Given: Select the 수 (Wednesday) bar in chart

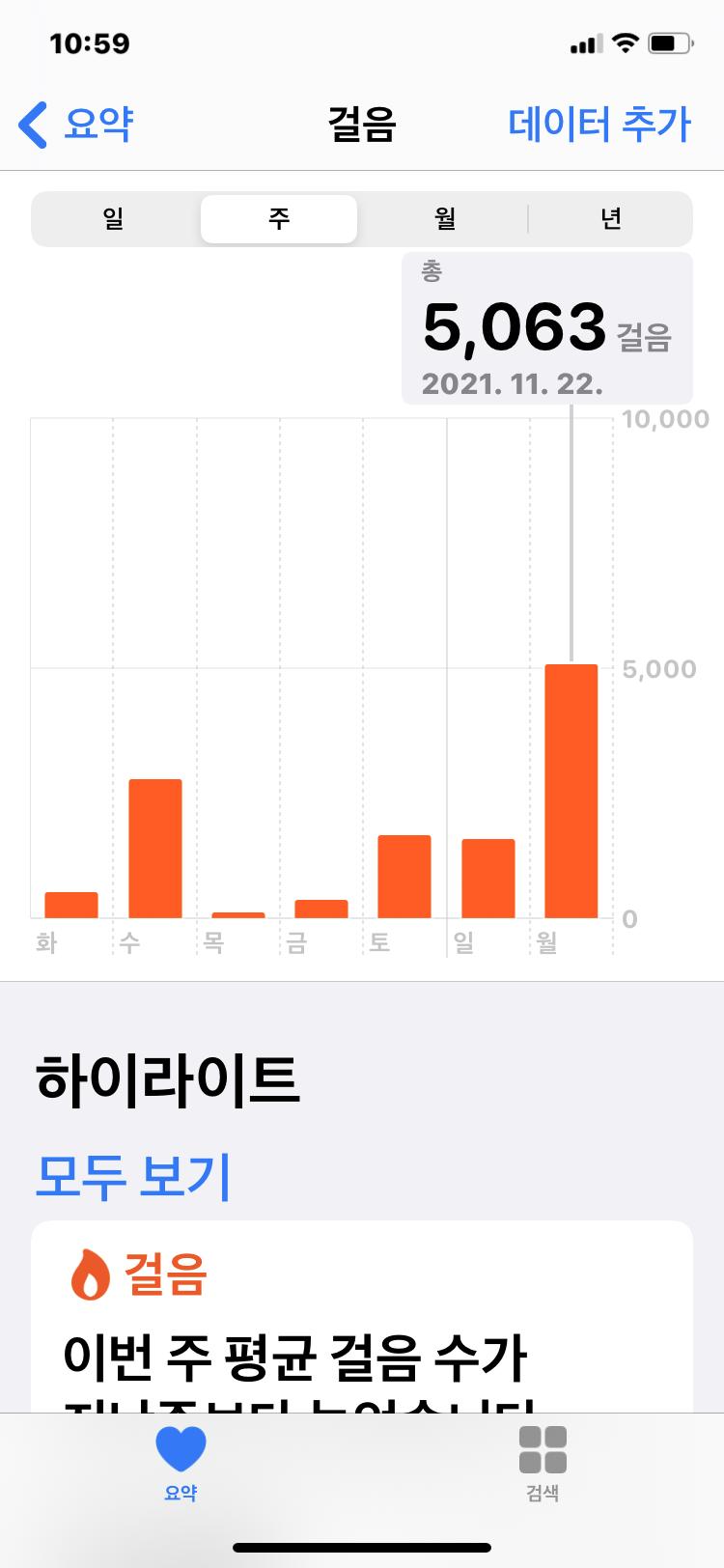Looking at the screenshot, I should [154, 848].
